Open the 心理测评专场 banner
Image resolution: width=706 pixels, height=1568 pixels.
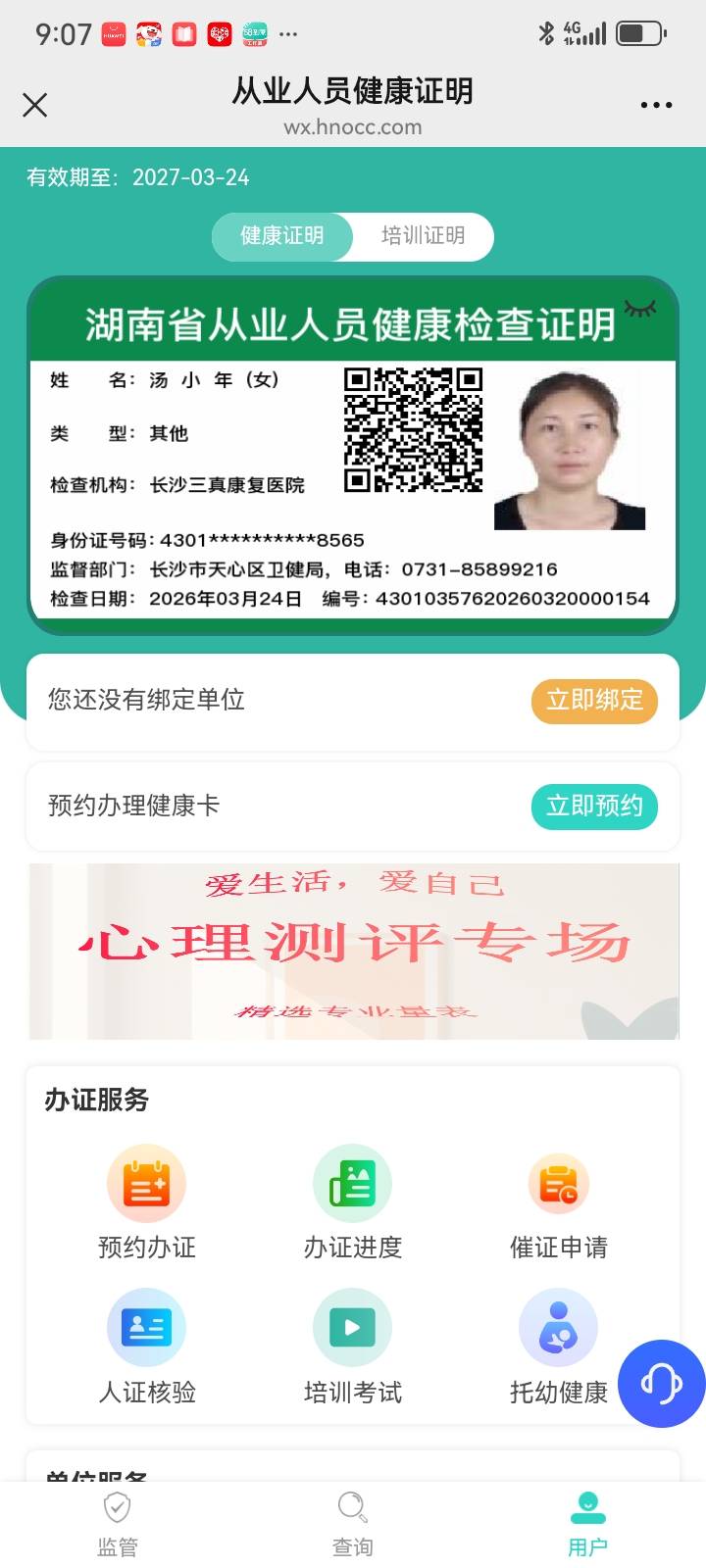pyautogui.click(x=353, y=951)
